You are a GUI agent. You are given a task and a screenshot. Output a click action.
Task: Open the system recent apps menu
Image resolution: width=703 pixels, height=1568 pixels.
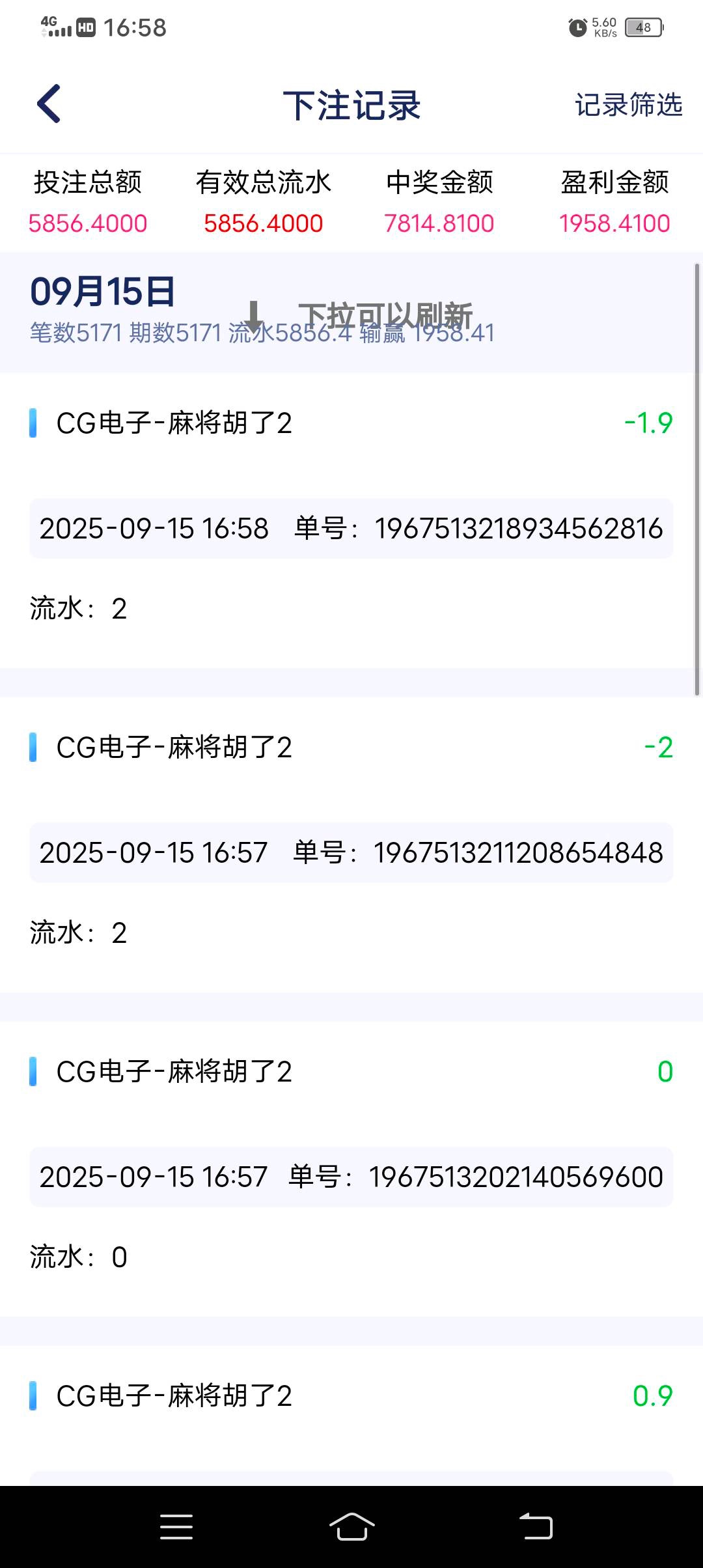click(x=176, y=1526)
